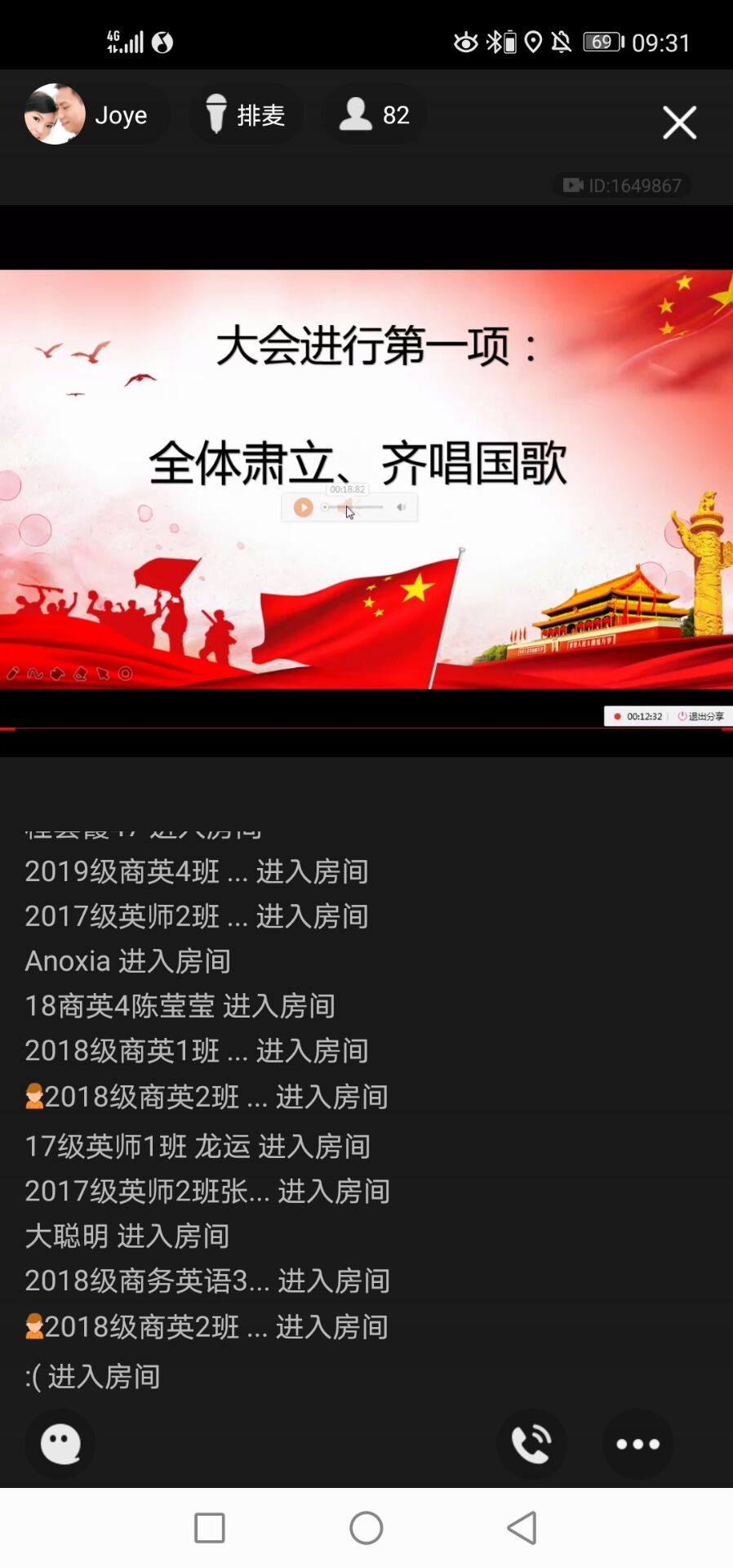Go back with system back button

tap(522, 1527)
